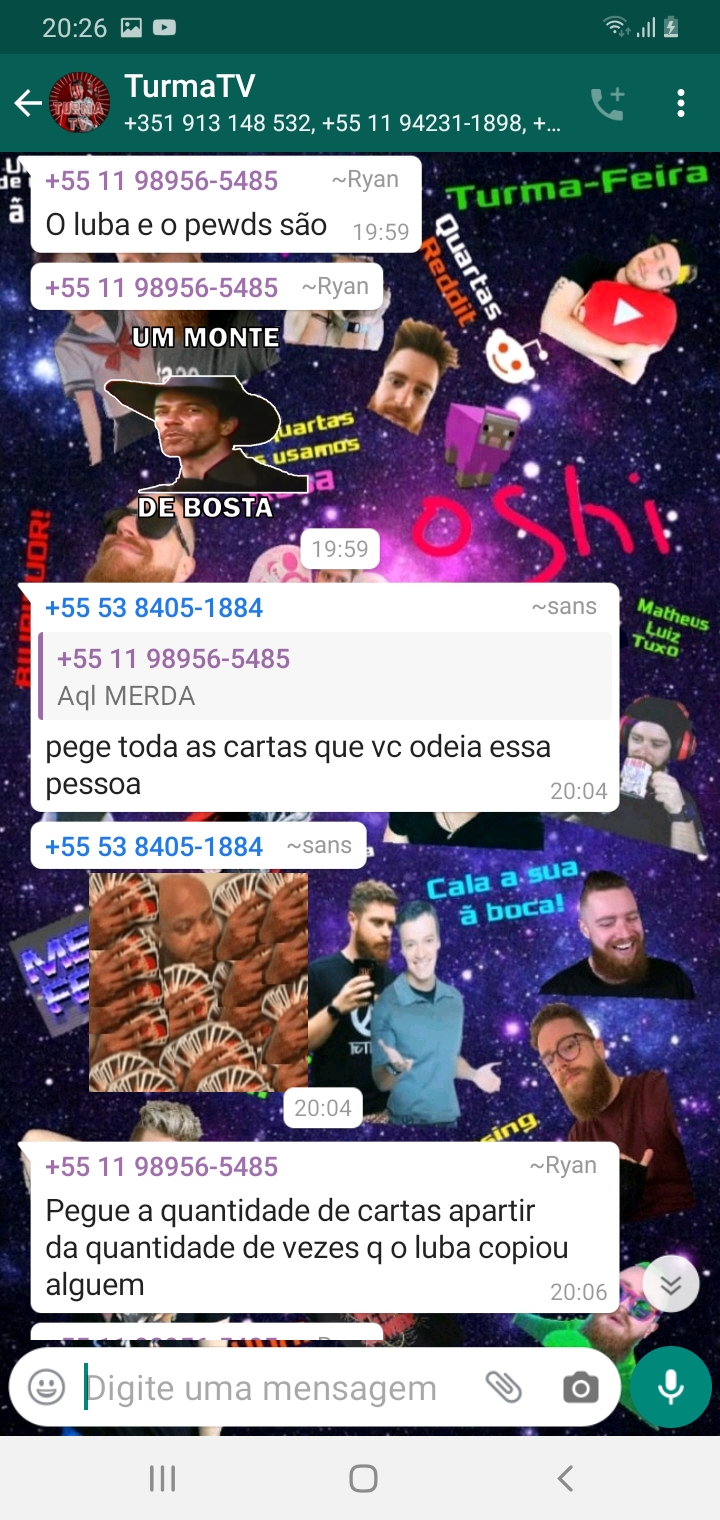Tap the 'Digite uma mensagem' input field
The width and height of the screenshot is (720, 1520).
(260, 1386)
